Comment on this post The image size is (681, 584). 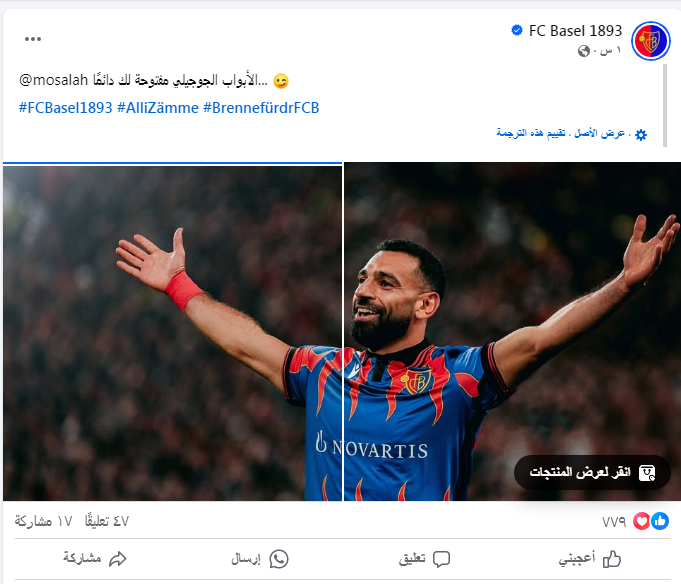tap(424, 559)
